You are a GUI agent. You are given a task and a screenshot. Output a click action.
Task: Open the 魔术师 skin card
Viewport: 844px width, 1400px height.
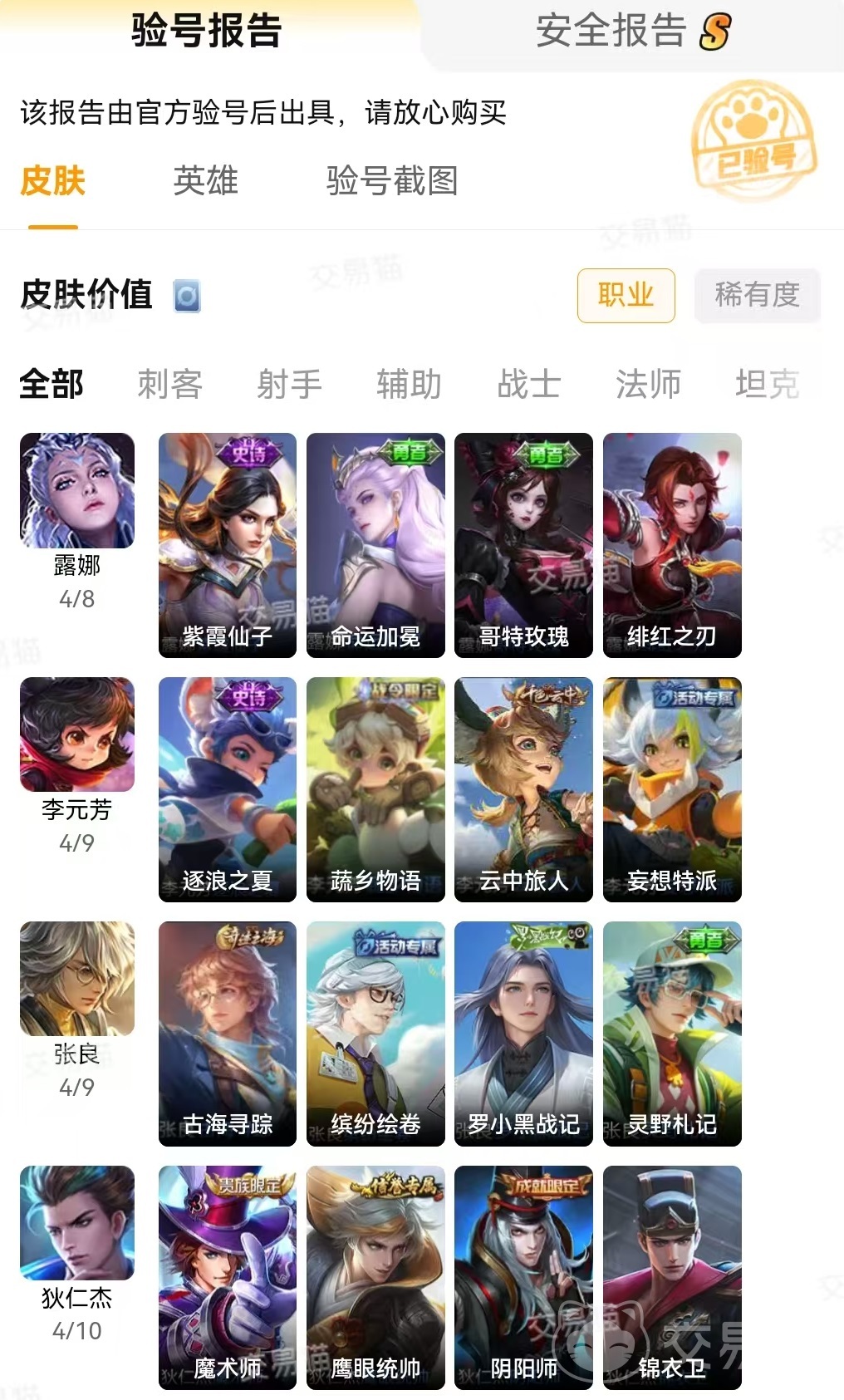tap(227, 1278)
